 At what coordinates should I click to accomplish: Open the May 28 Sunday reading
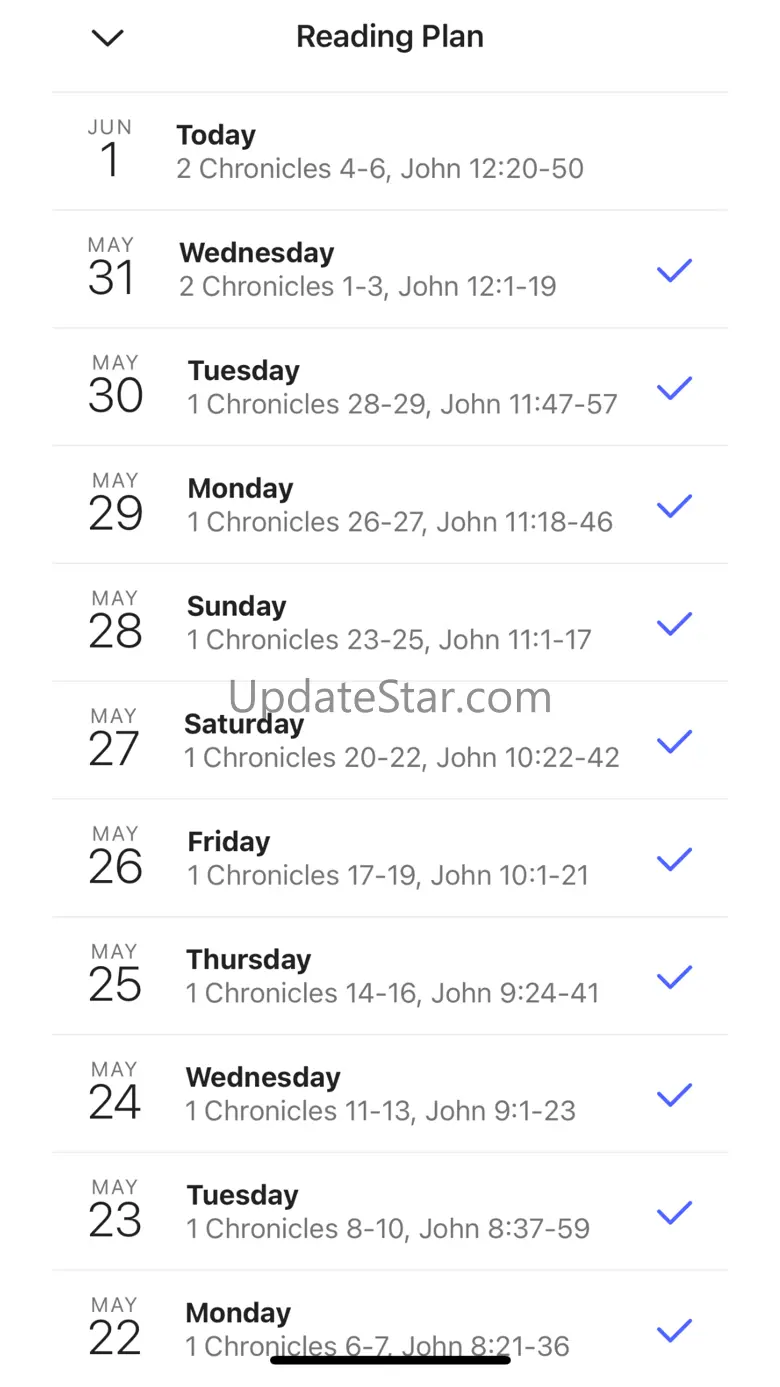[390, 624]
